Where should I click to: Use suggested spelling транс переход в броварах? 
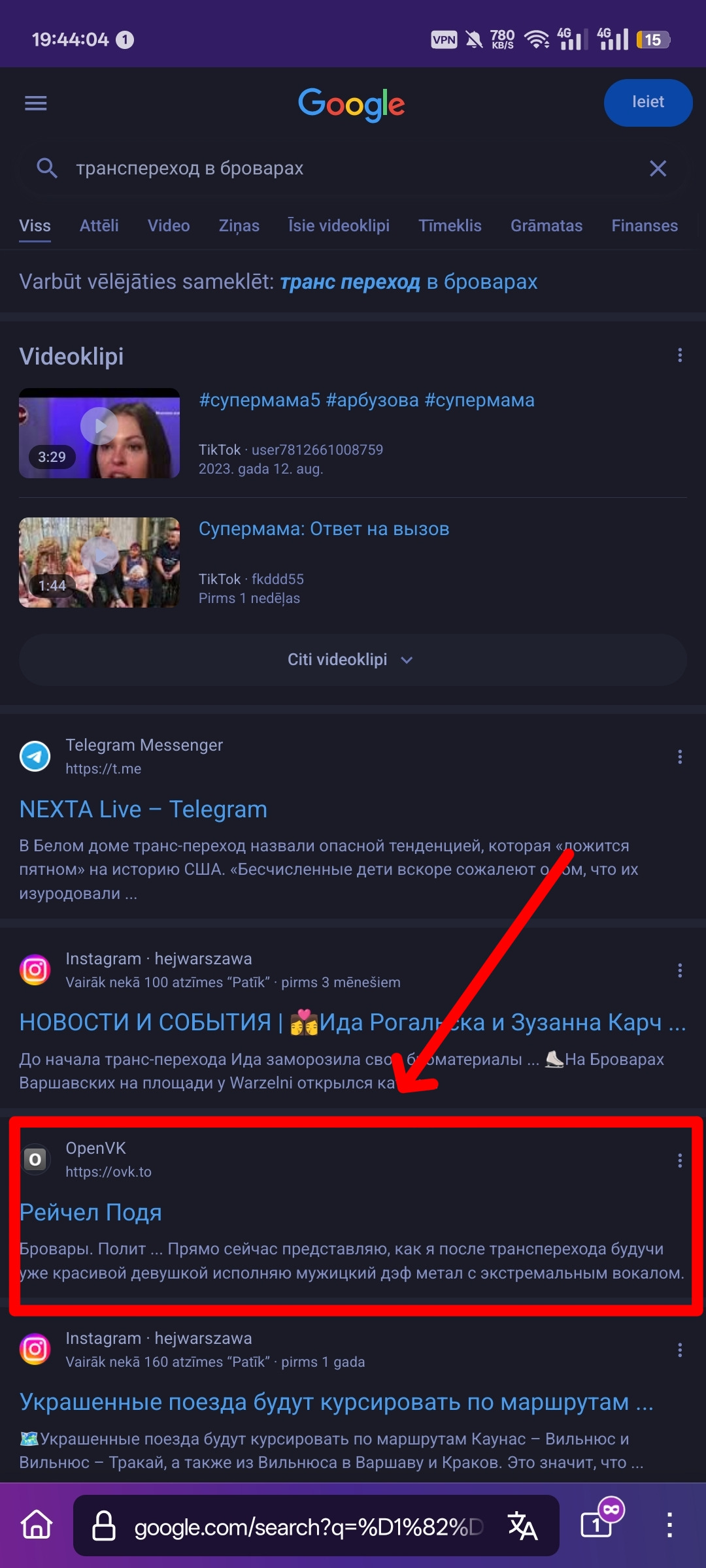coord(409,282)
